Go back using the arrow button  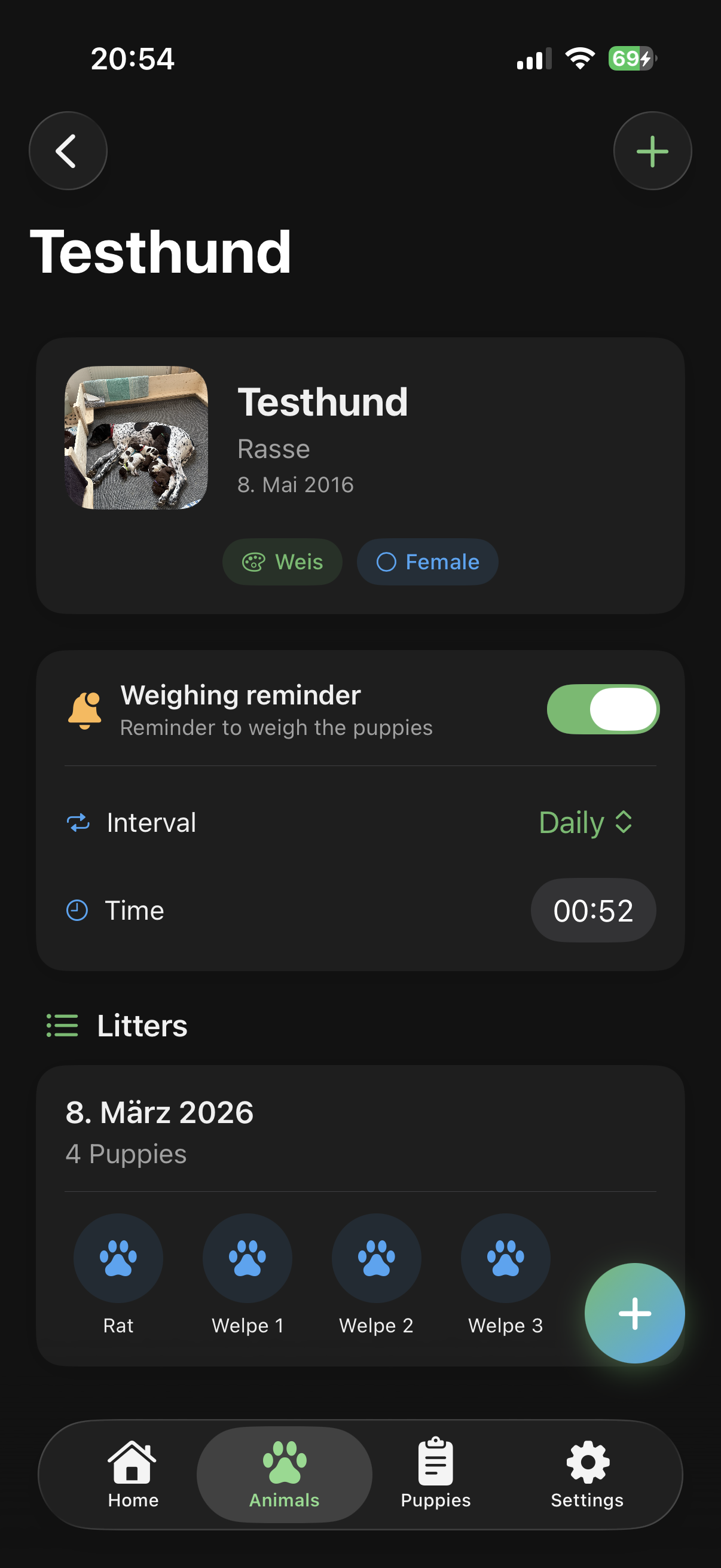[x=68, y=151]
